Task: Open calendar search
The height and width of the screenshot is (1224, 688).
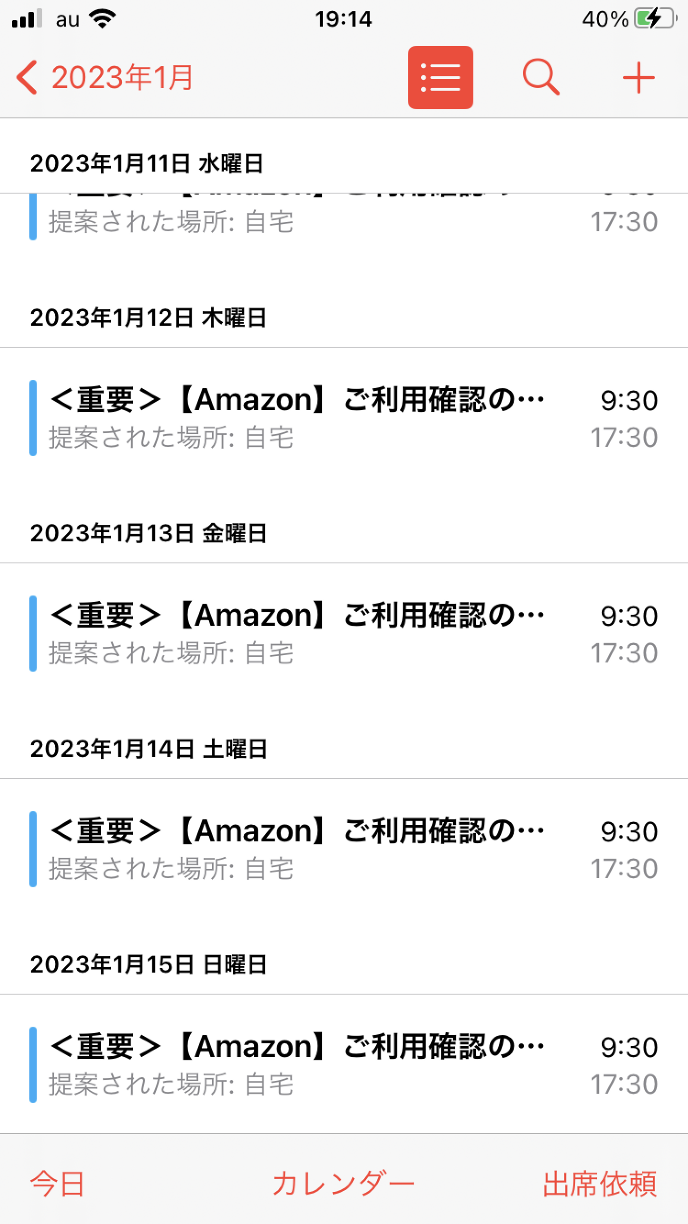Action: tap(541, 77)
